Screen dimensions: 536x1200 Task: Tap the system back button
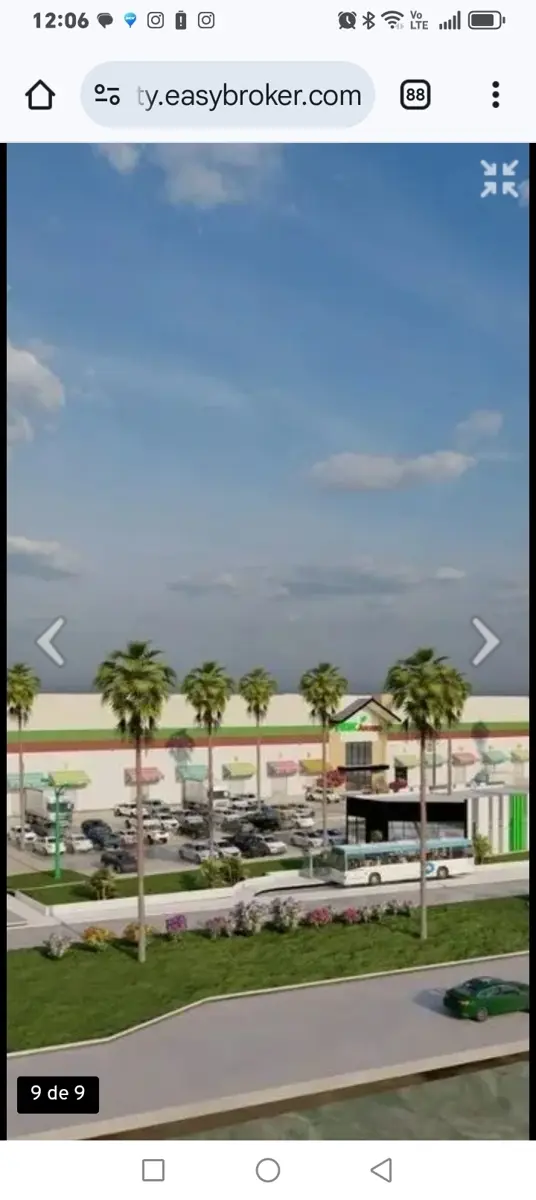(x=381, y=1170)
